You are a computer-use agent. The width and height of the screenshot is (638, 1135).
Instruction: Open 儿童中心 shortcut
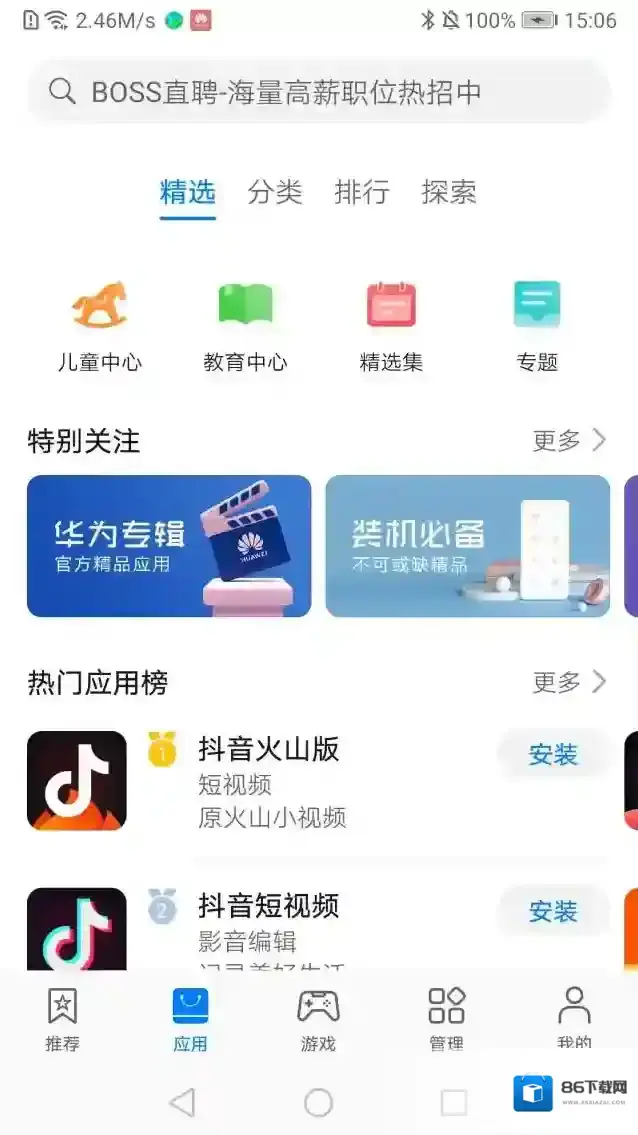(99, 326)
